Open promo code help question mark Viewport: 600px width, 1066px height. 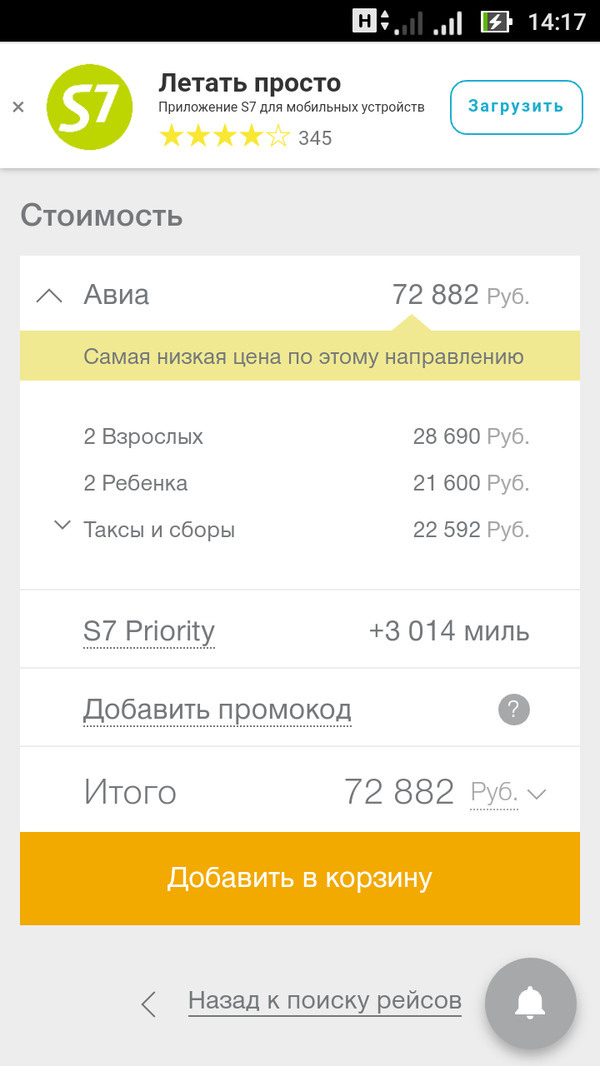(x=513, y=710)
